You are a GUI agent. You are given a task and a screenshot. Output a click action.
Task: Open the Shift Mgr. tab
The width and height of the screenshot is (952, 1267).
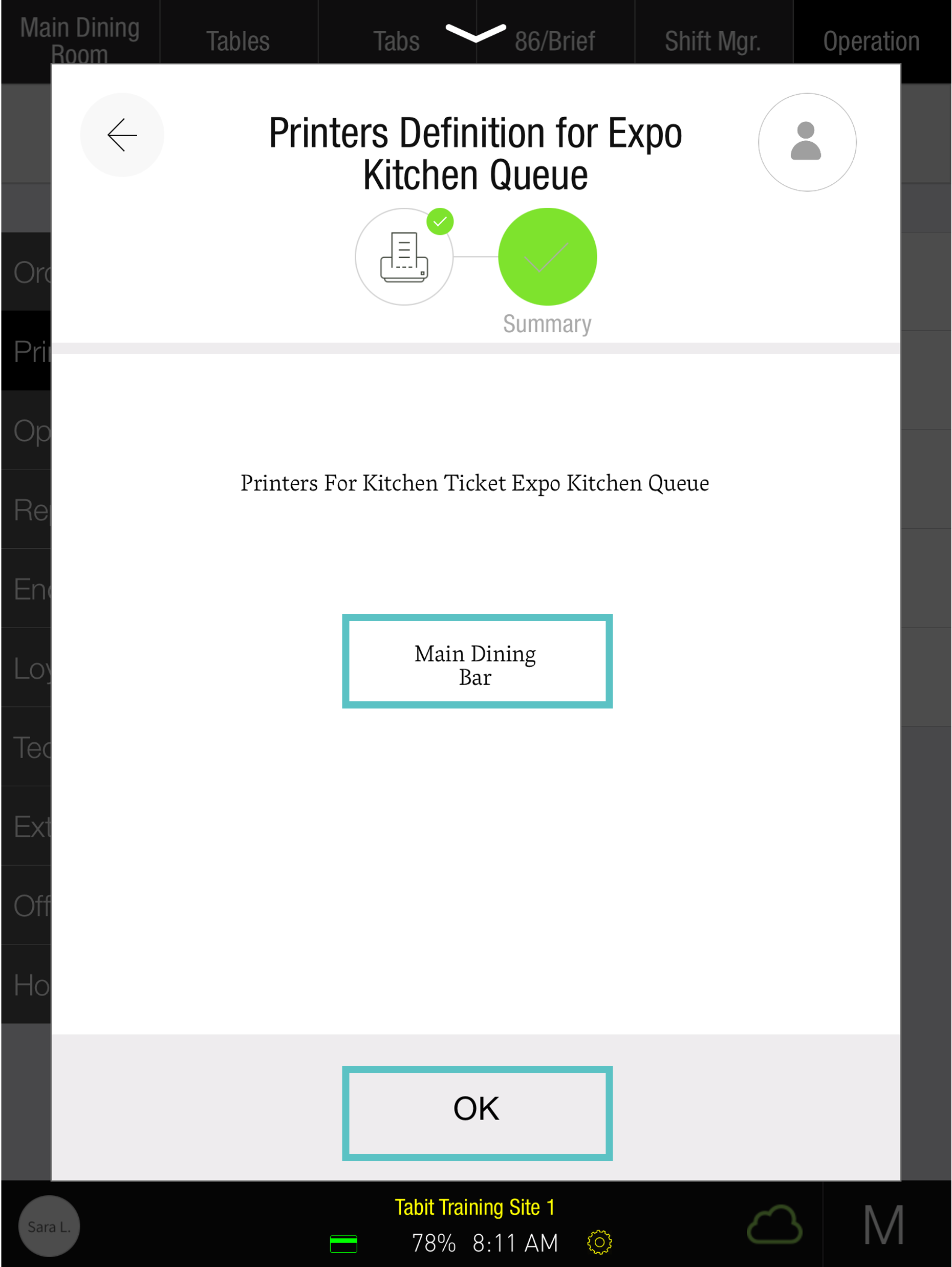click(x=712, y=41)
